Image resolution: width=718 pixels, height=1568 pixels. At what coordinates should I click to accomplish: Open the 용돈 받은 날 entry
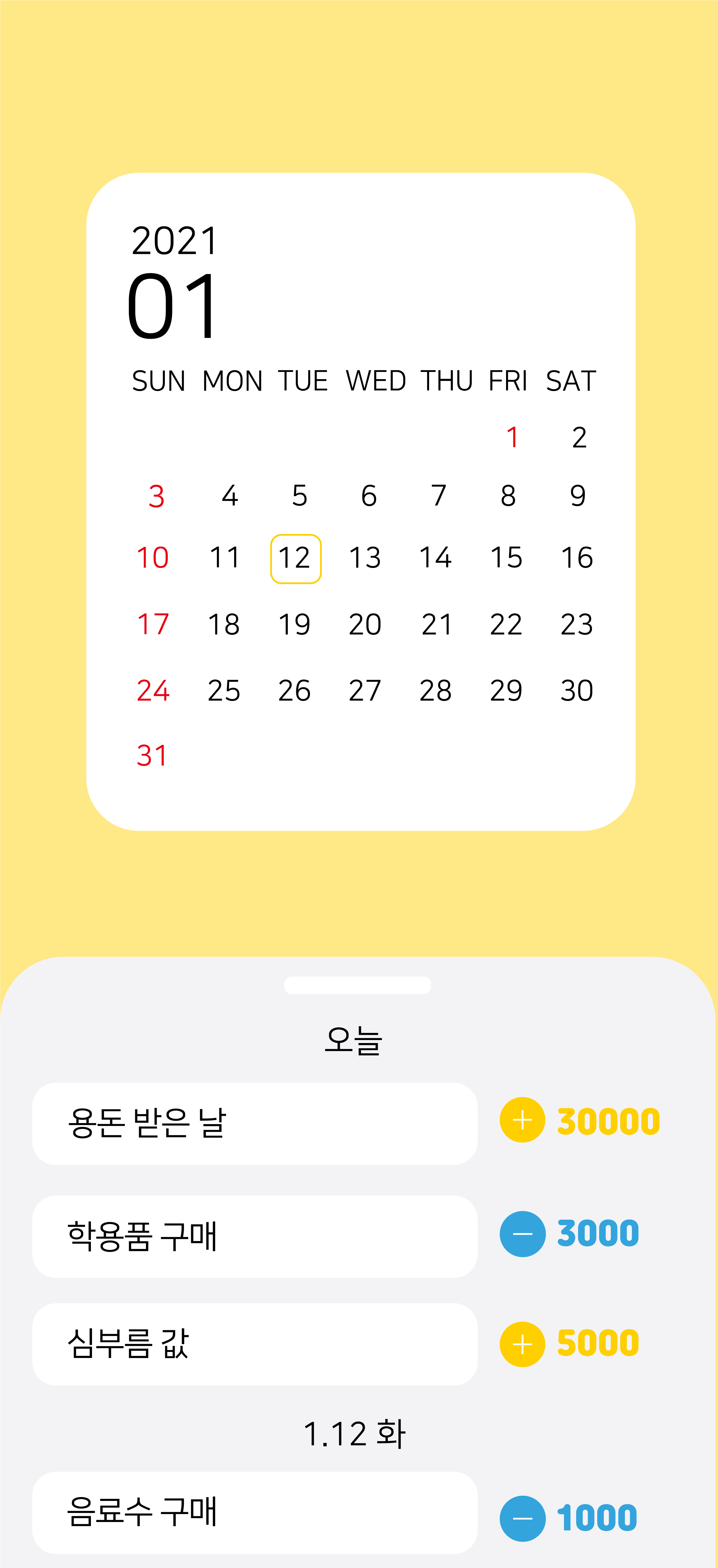click(x=254, y=1123)
